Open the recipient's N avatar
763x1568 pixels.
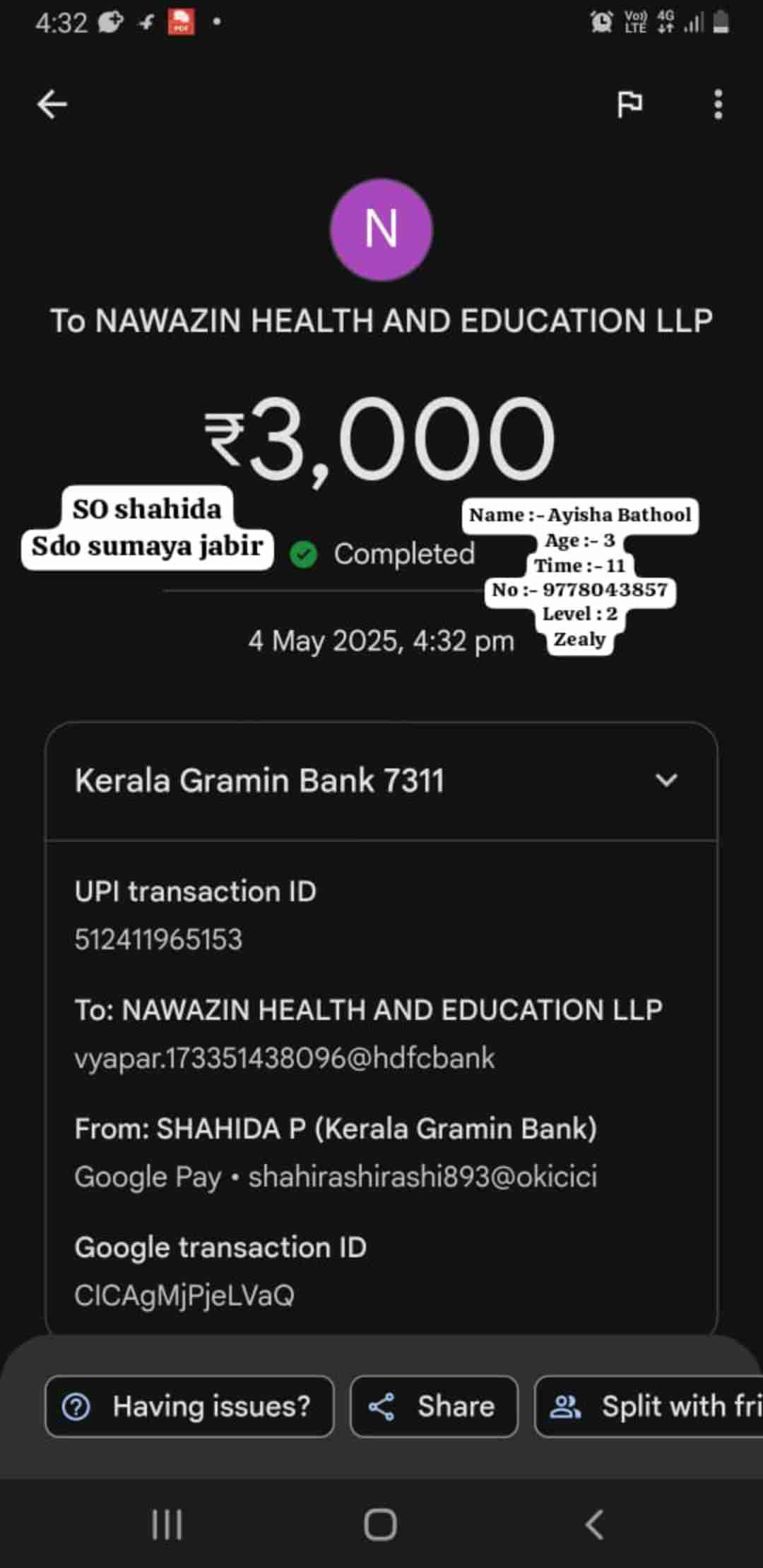pos(381,230)
